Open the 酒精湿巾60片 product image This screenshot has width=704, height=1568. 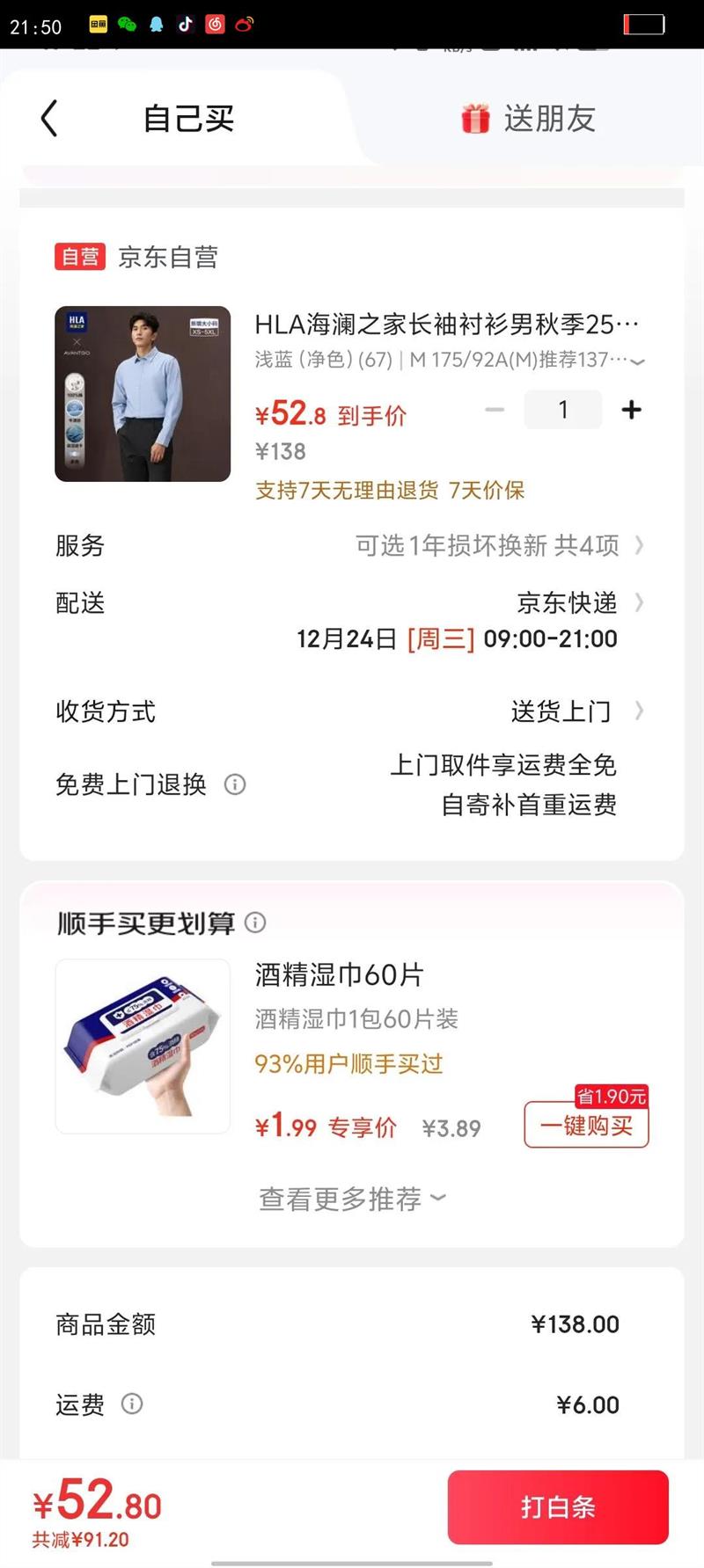pyautogui.click(x=143, y=1046)
